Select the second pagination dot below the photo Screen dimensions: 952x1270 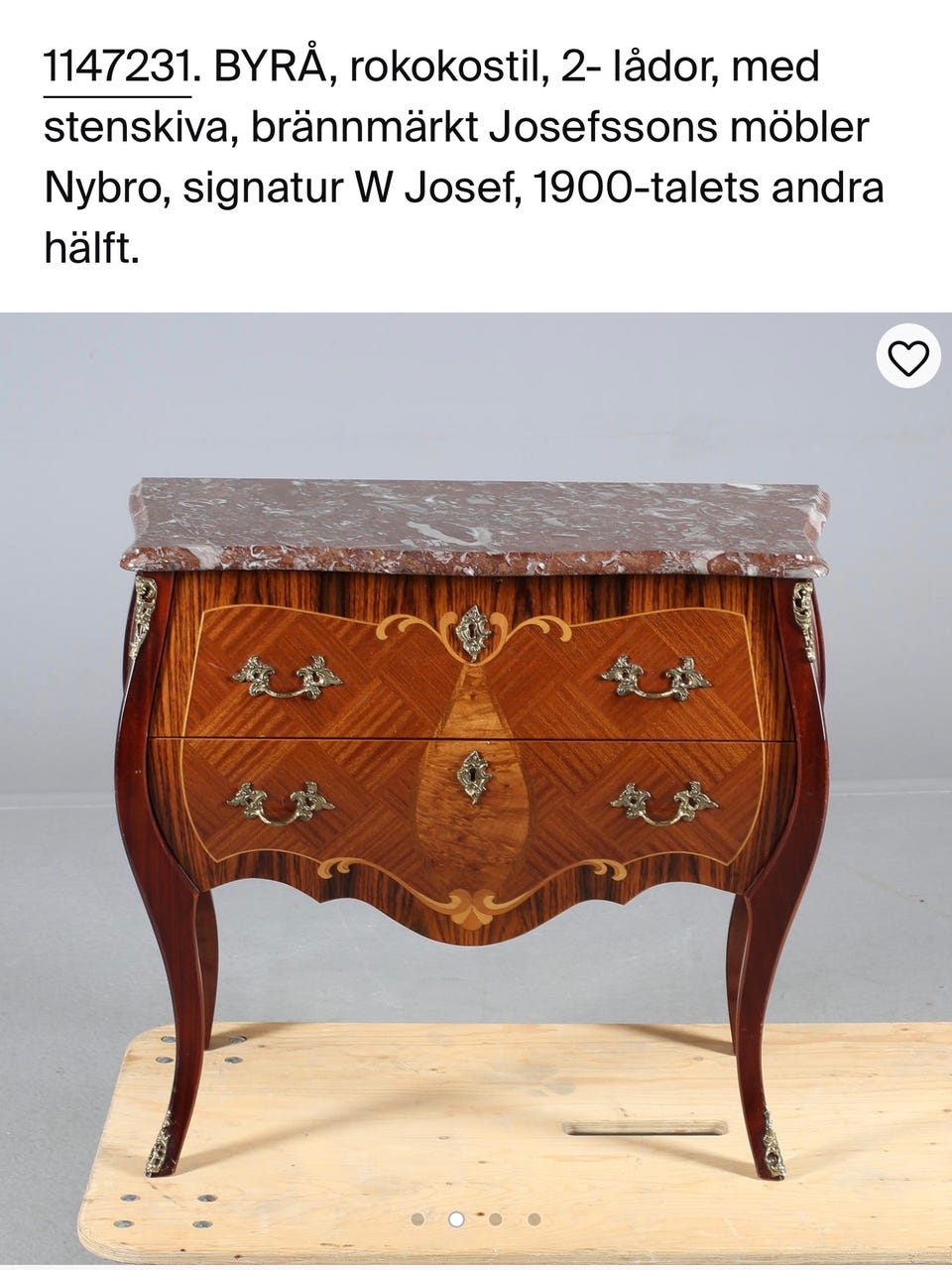[455, 1218]
